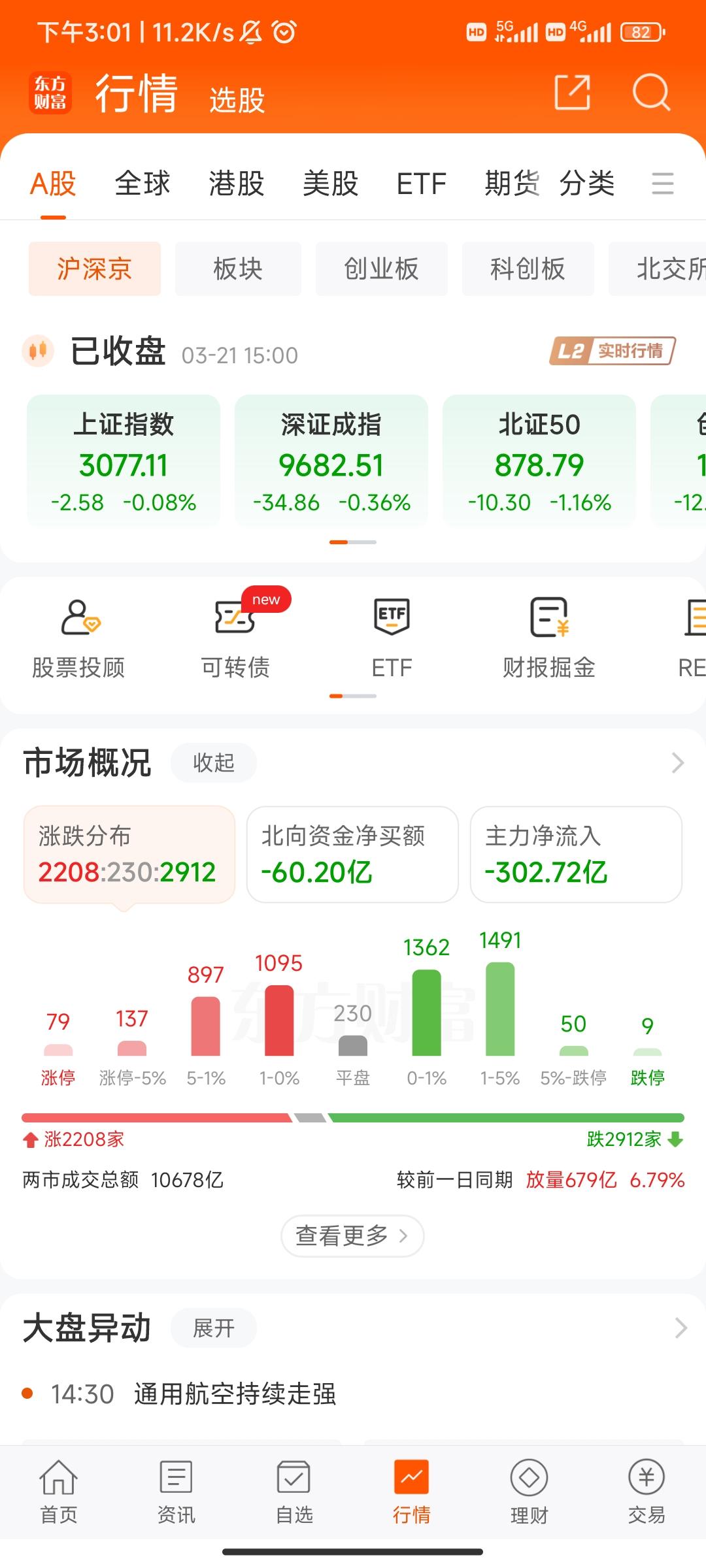Open 市场概况 details via its chevron
Viewport: 706px width, 1568px height.
(677, 762)
